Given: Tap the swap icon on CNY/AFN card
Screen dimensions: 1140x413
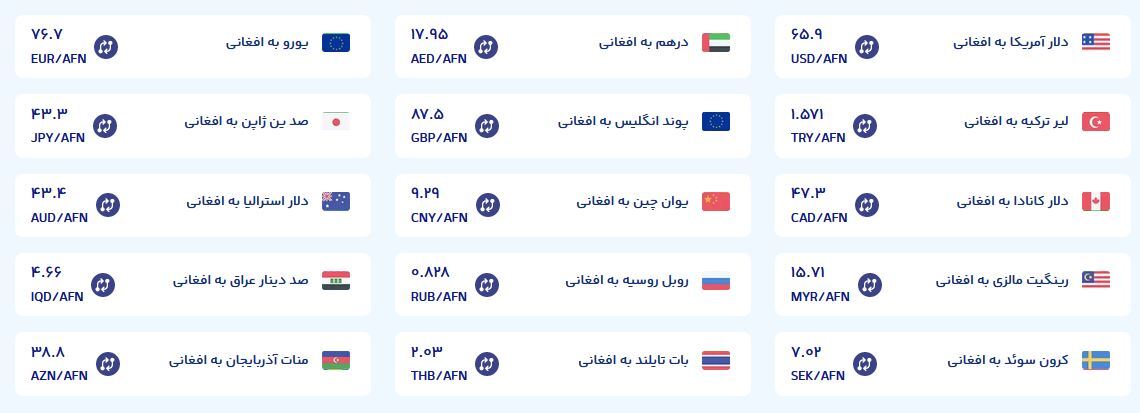Looking at the screenshot, I should pos(486,205).
